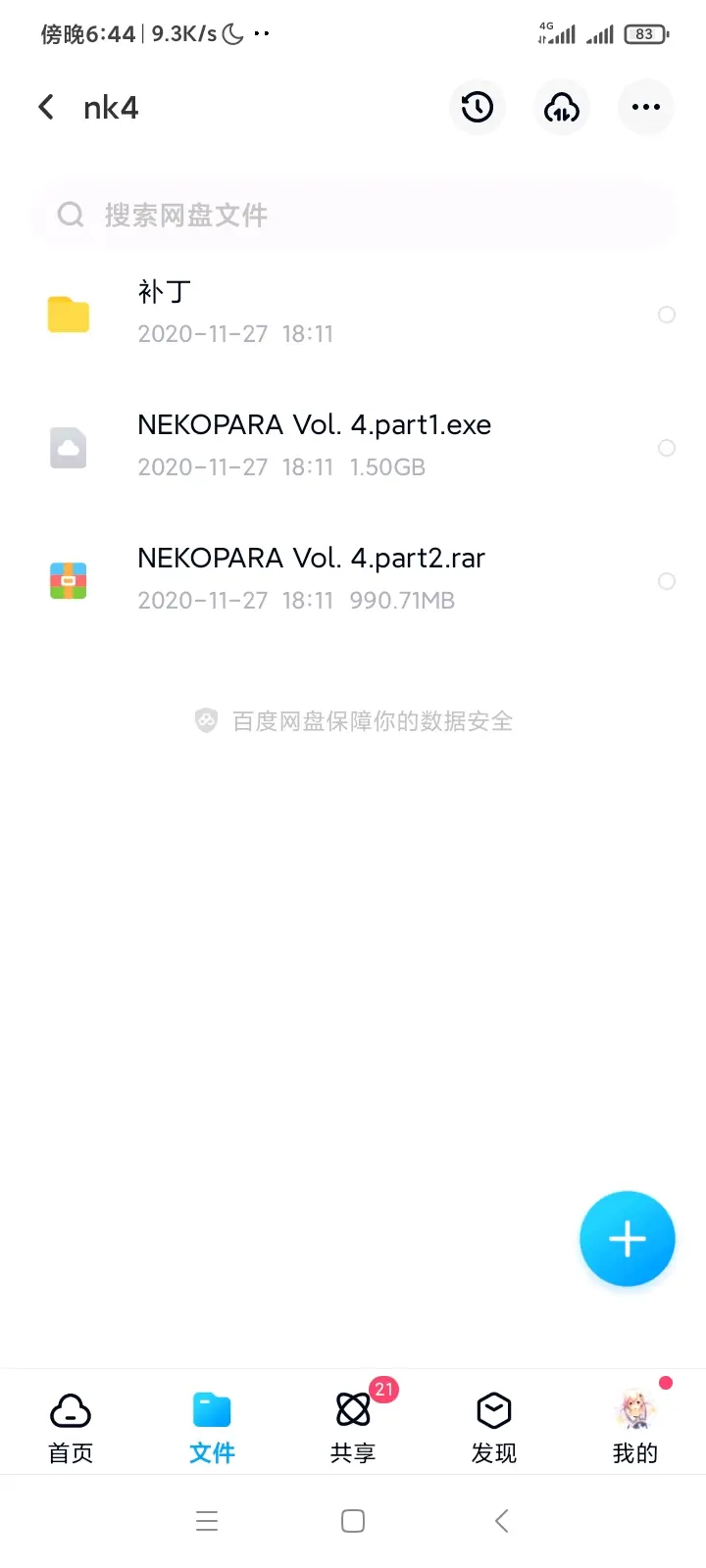The width and height of the screenshot is (706, 1568).
Task: Open the 共享 shared tab
Action: [x=352, y=1409]
